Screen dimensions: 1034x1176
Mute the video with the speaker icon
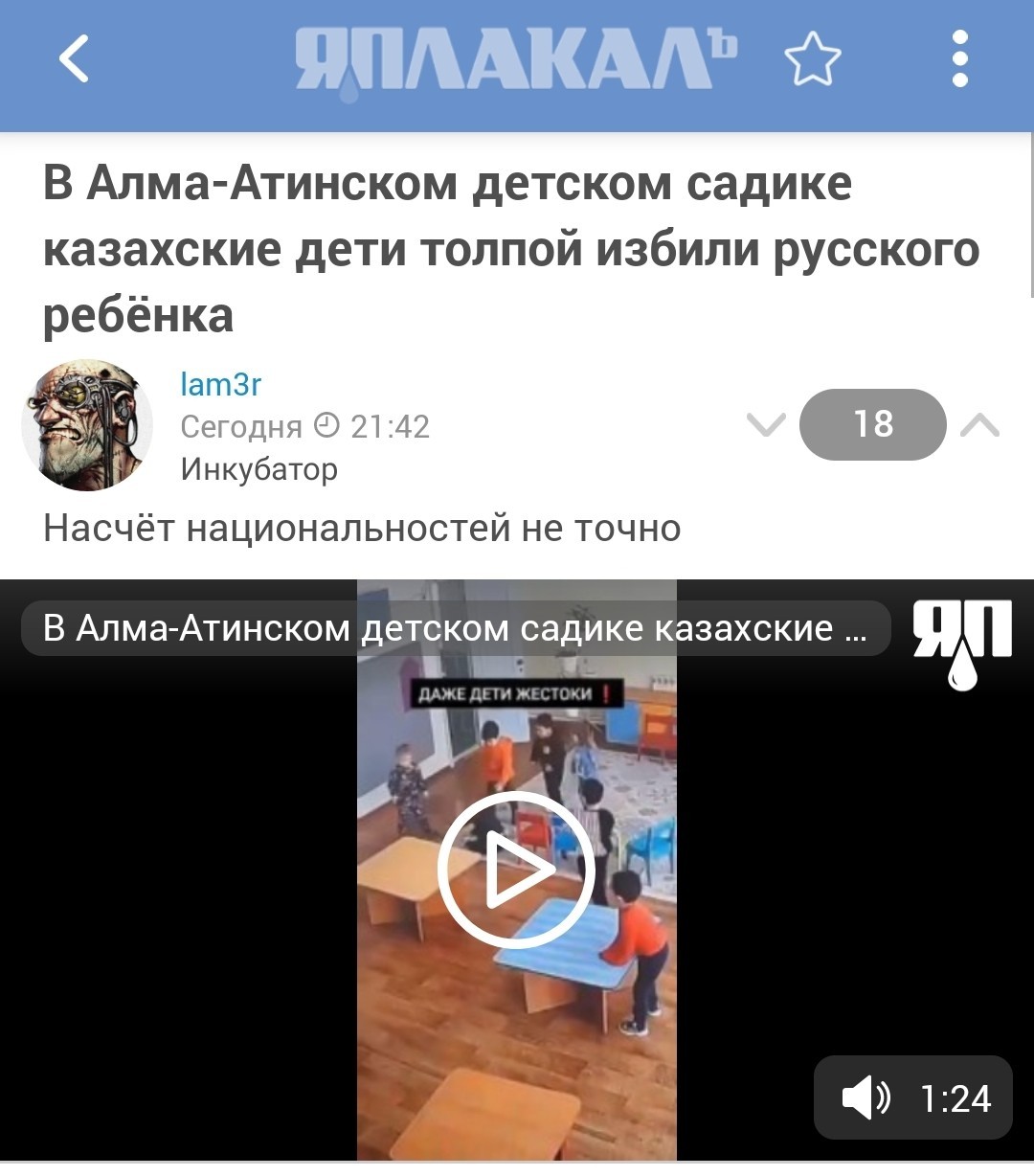(x=865, y=1097)
